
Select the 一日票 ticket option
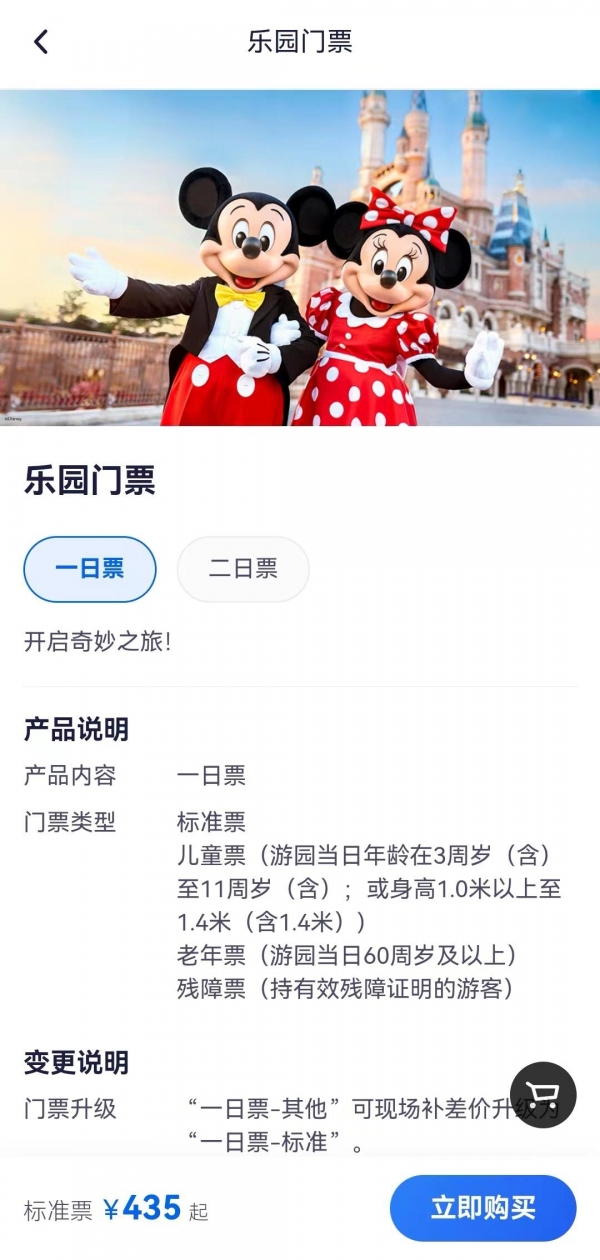[x=90, y=569]
